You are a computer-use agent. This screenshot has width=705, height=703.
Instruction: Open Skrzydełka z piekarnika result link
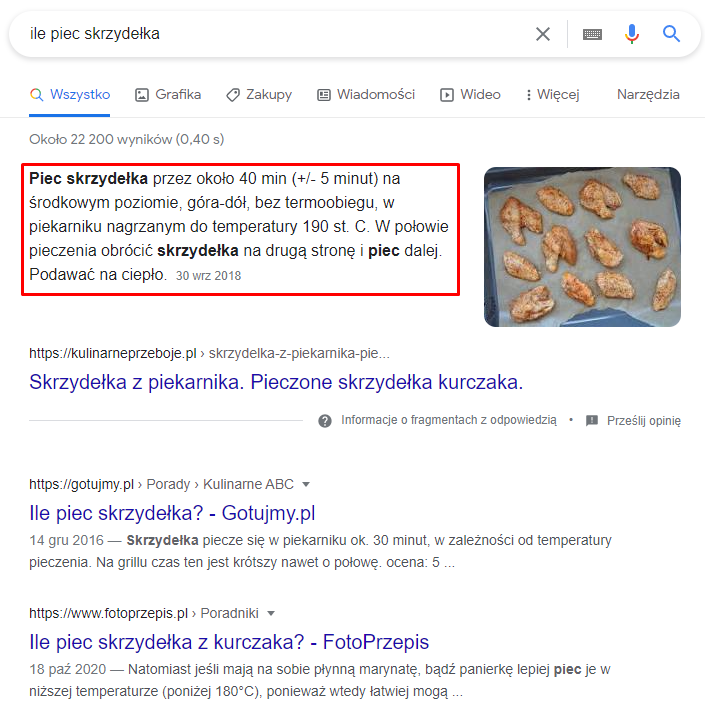276,382
